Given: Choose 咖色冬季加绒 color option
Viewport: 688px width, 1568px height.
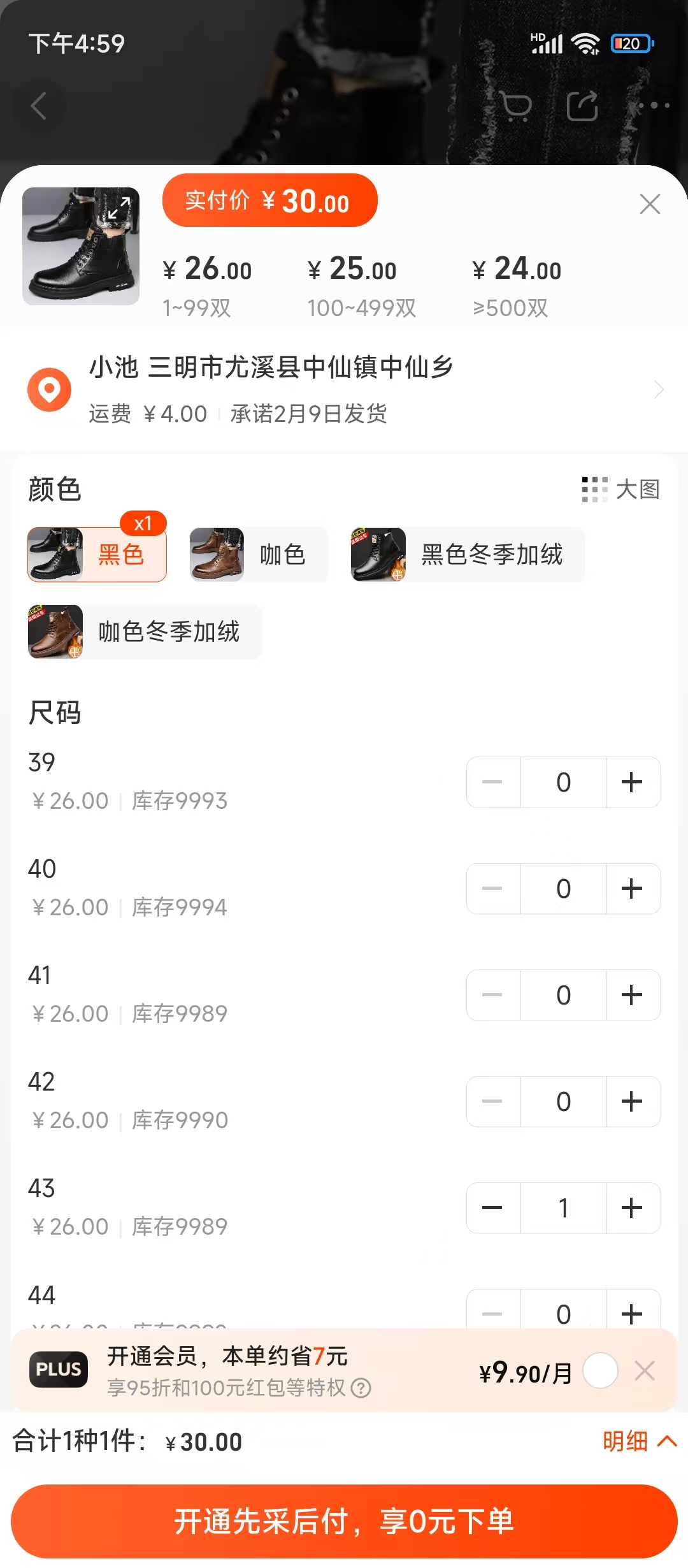Looking at the screenshot, I should tap(145, 632).
